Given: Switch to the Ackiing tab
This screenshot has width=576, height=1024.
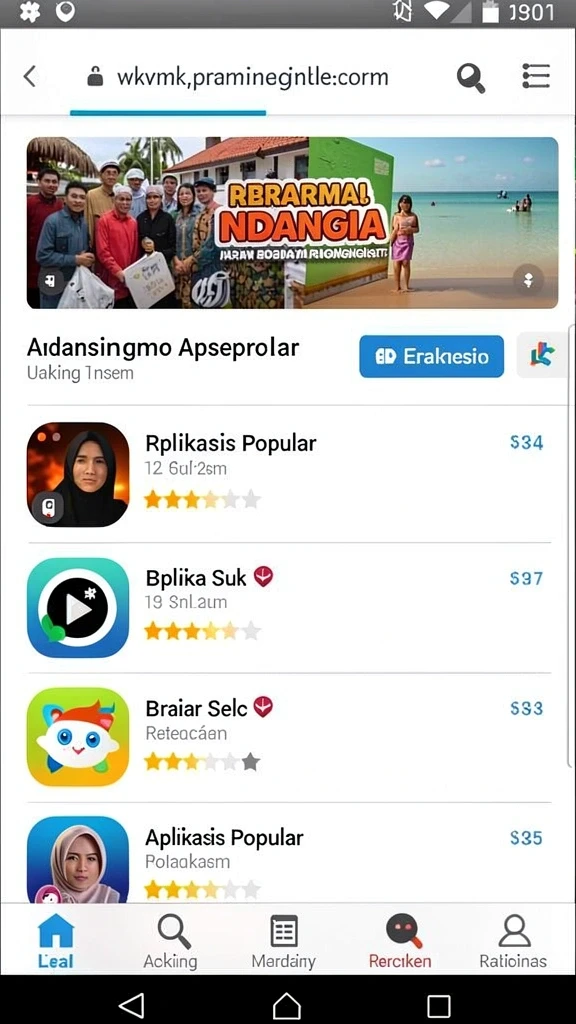Looking at the screenshot, I should tap(171, 940).
